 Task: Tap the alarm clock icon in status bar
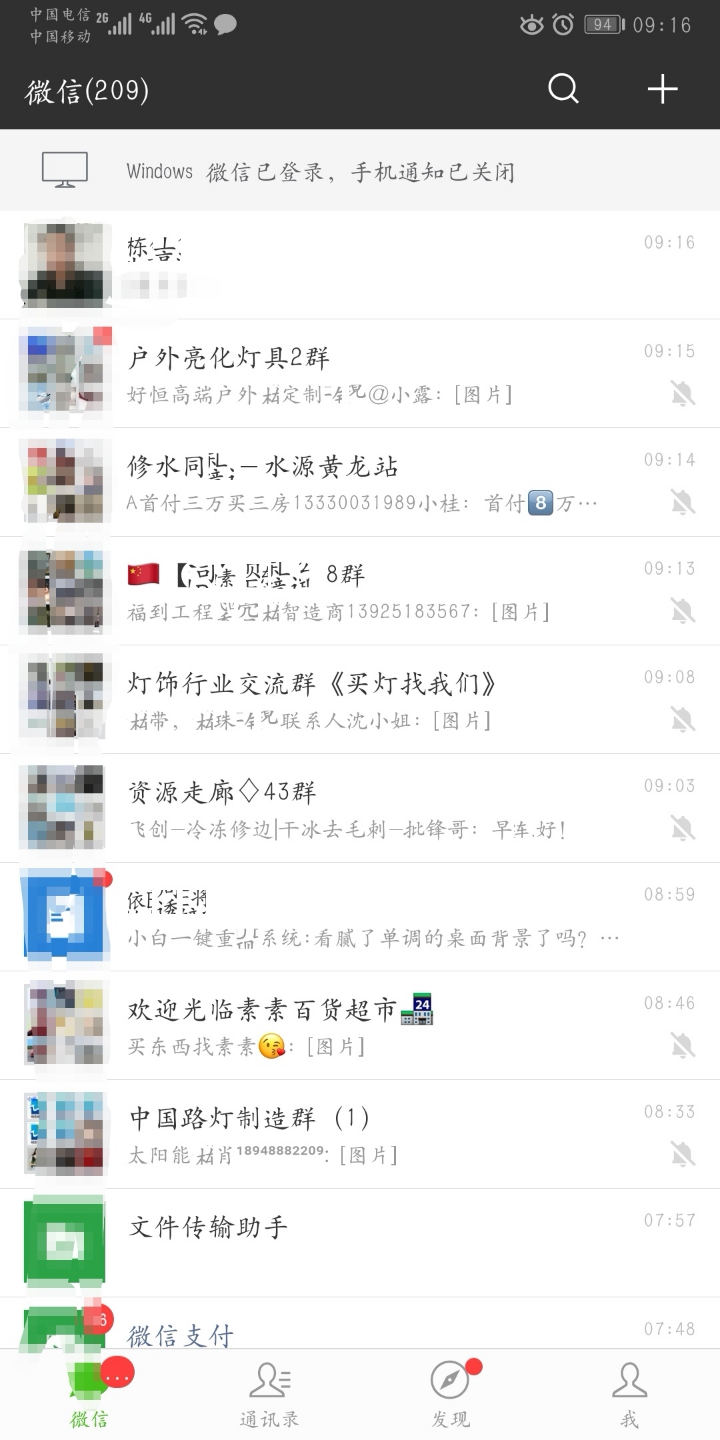(563, 27)
